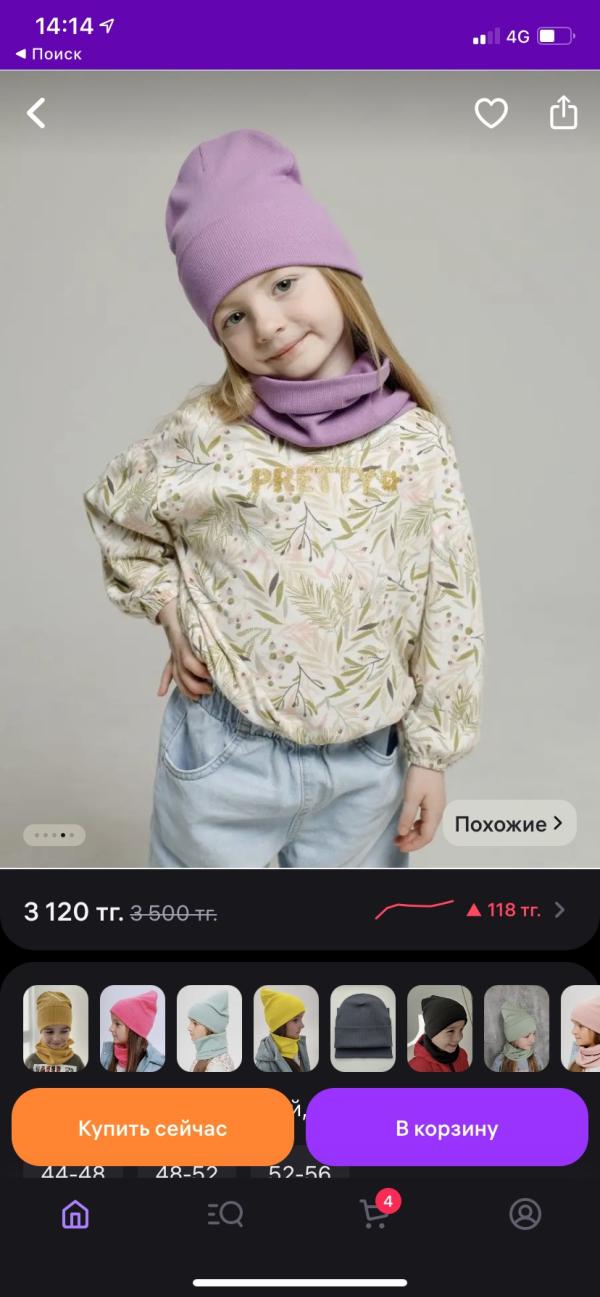This screenshot has width=600, height=1297.
Task: Select the mustard hat color variant
Action: click(x=56, y=1029)
